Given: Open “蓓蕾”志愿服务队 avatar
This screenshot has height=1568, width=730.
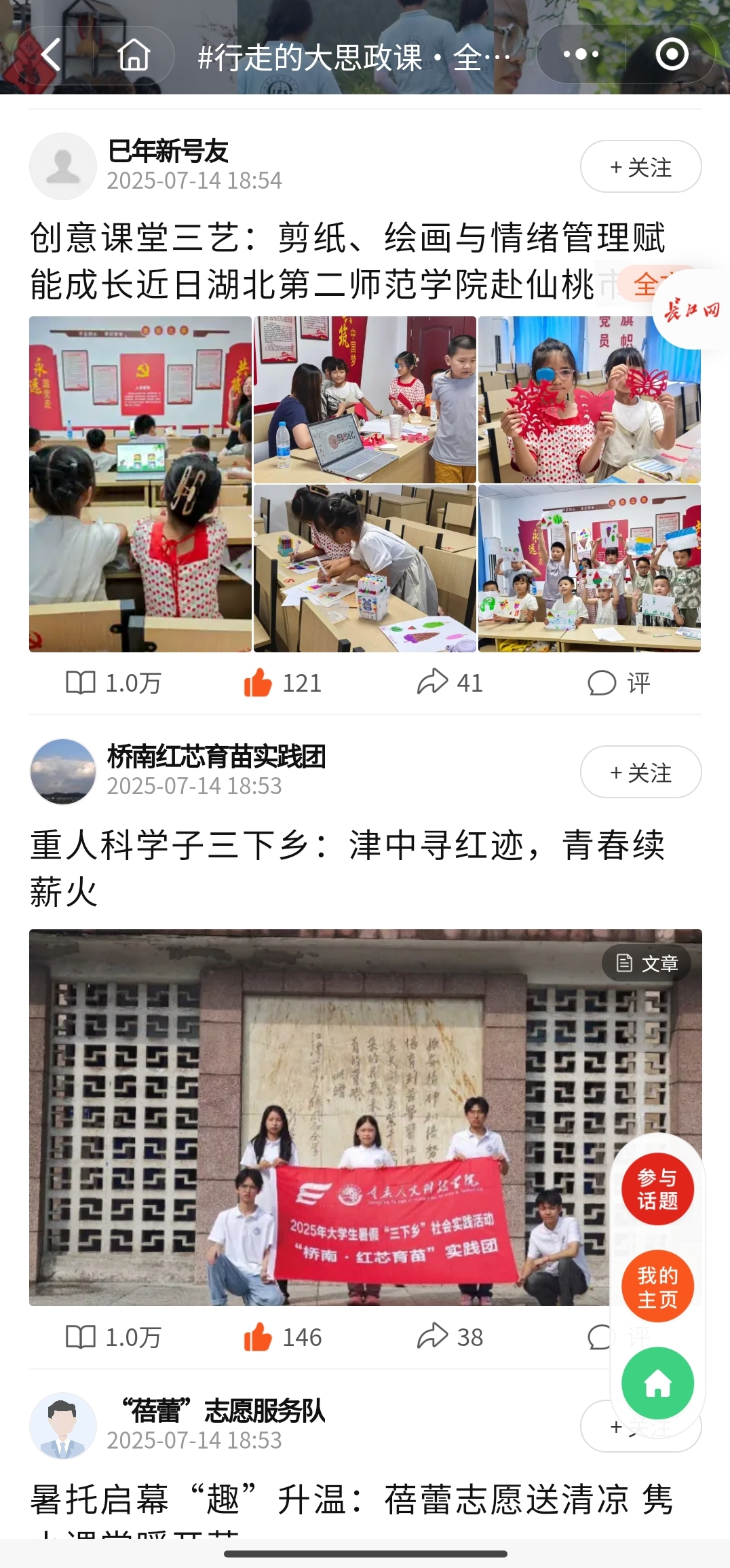Looking at the screenshot, I should click(63, 1425).
